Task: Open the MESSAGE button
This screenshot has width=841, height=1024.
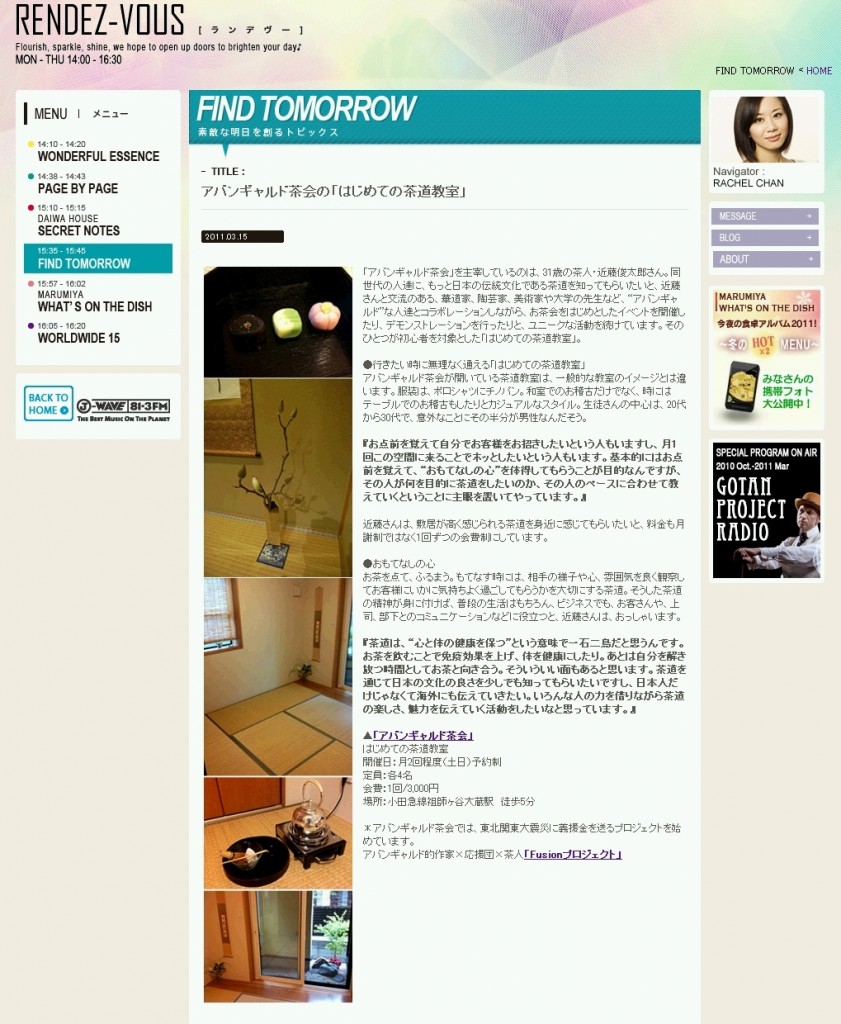Action: (x=764, y=216)
